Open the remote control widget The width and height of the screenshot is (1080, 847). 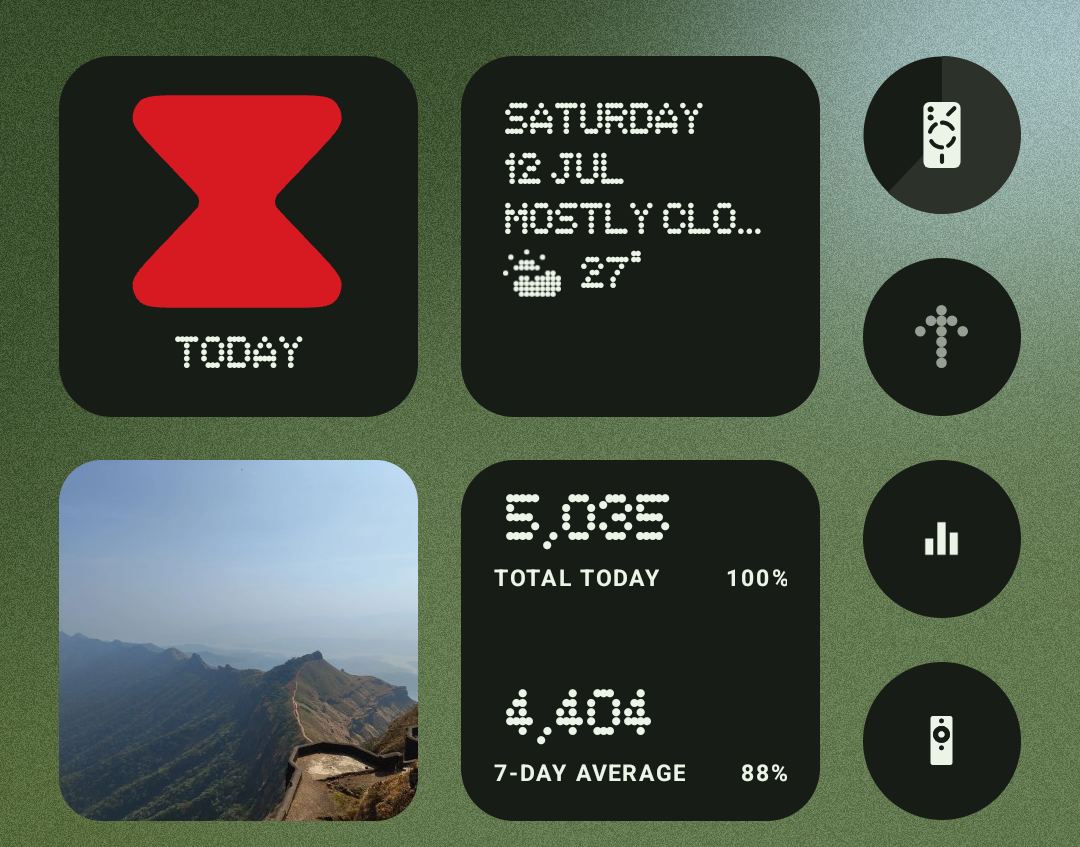941,741
